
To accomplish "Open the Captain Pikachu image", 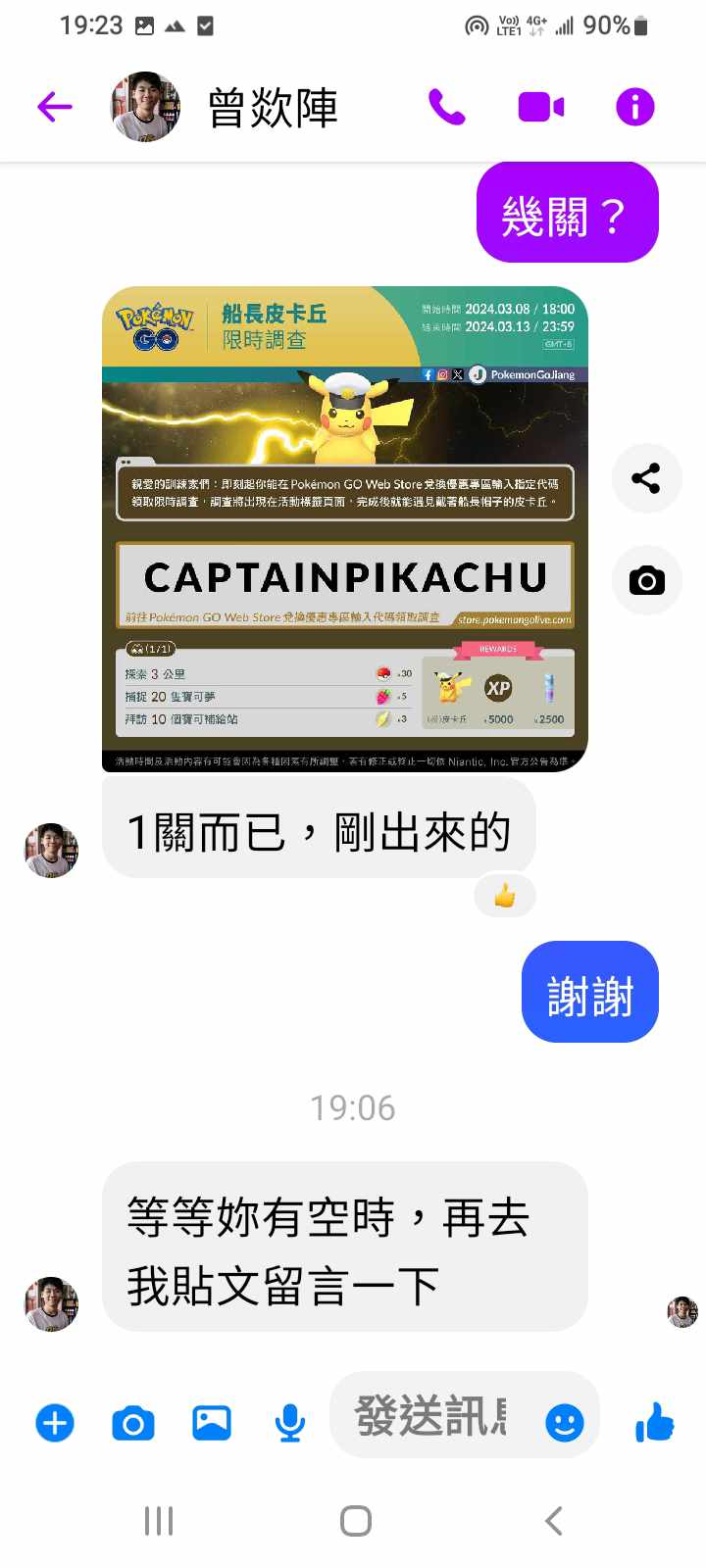I will (x=345, y=529).
